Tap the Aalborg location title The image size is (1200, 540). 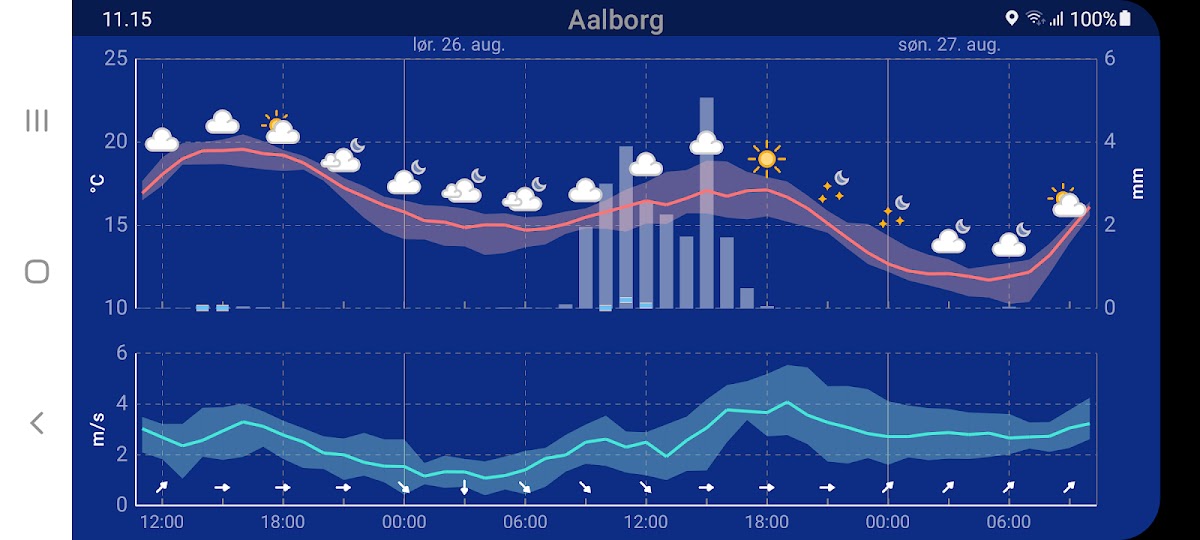615,20
